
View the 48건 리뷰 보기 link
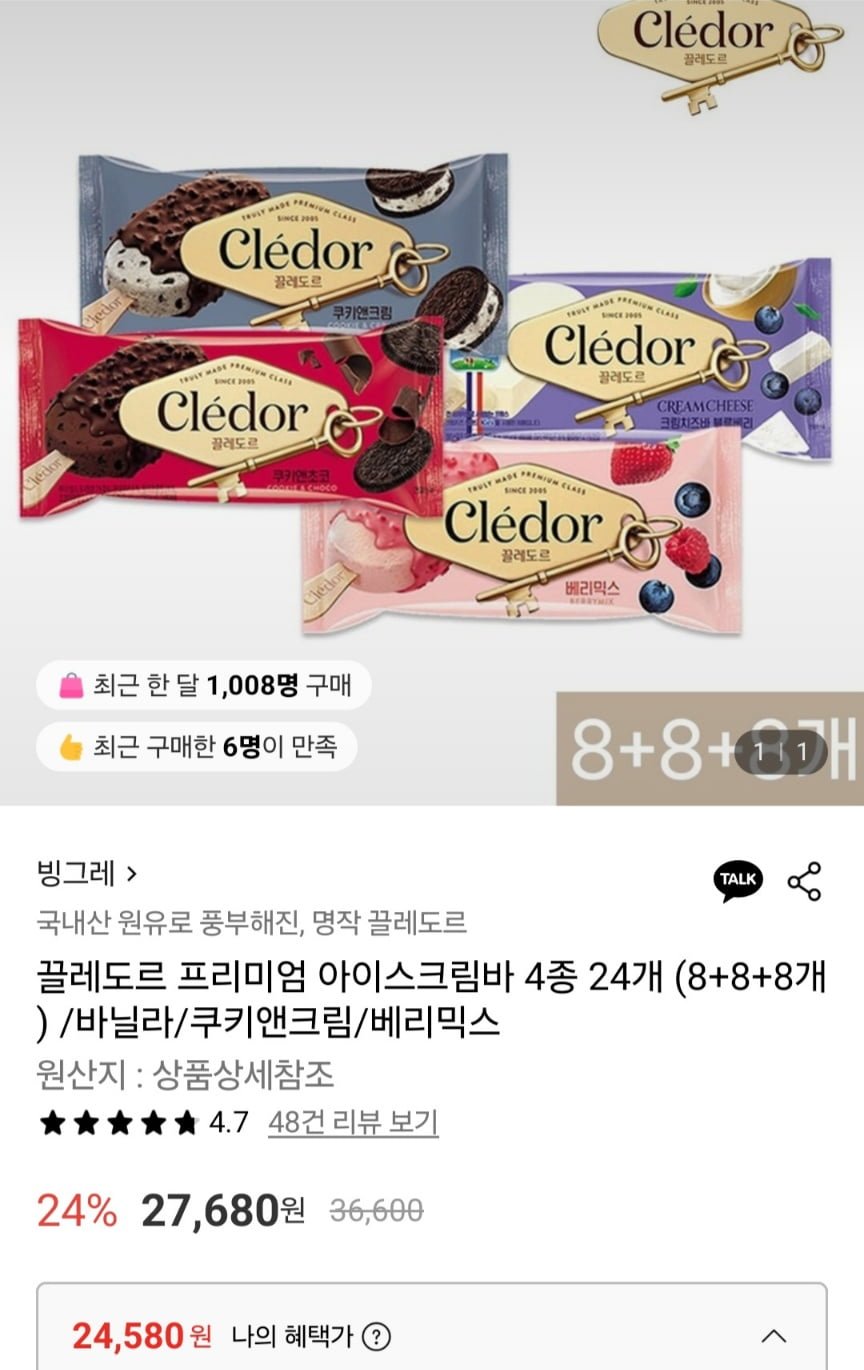(x=353, y=1123)
